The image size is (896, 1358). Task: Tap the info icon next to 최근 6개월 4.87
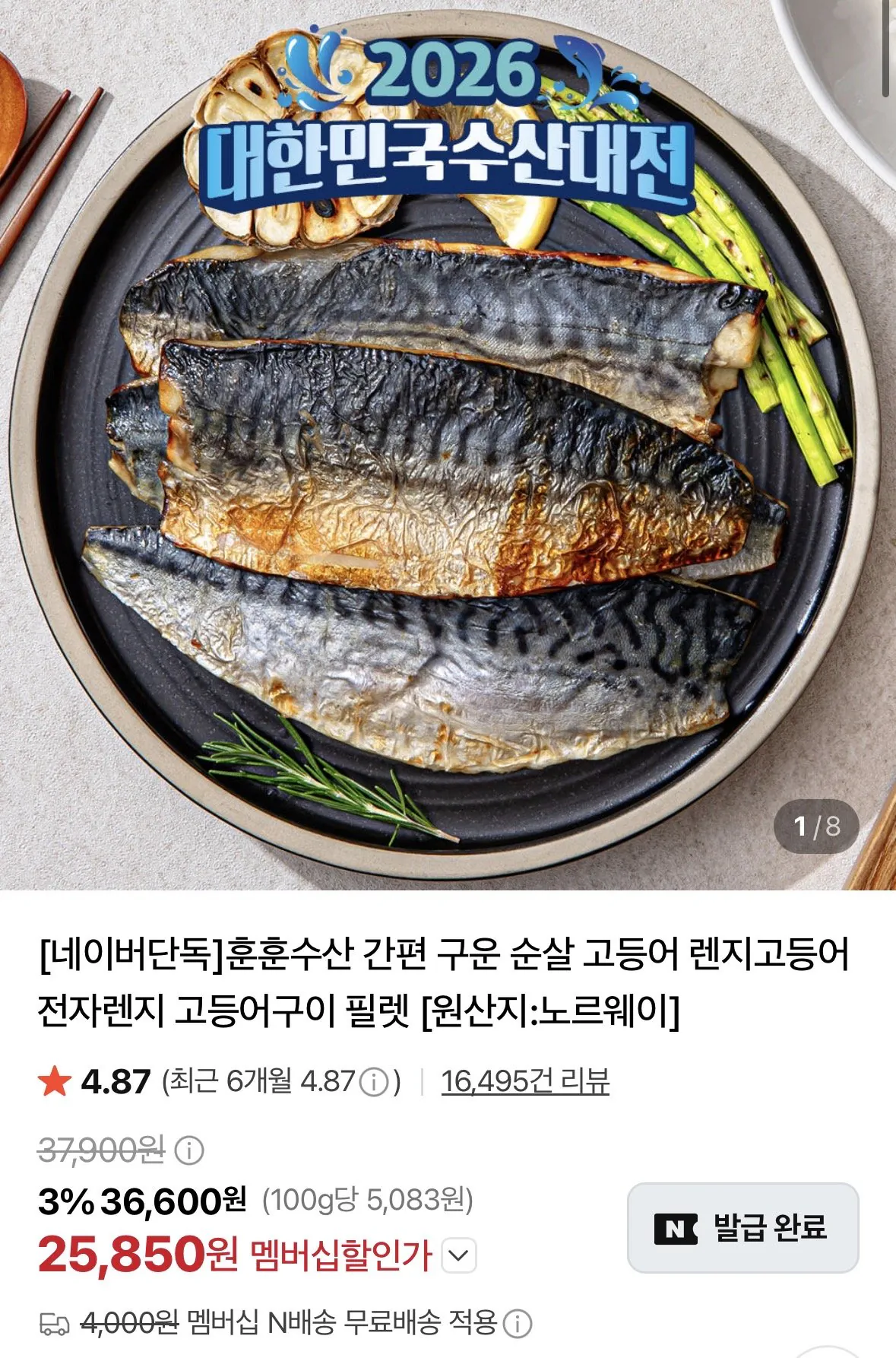(x=373, y=1082)
